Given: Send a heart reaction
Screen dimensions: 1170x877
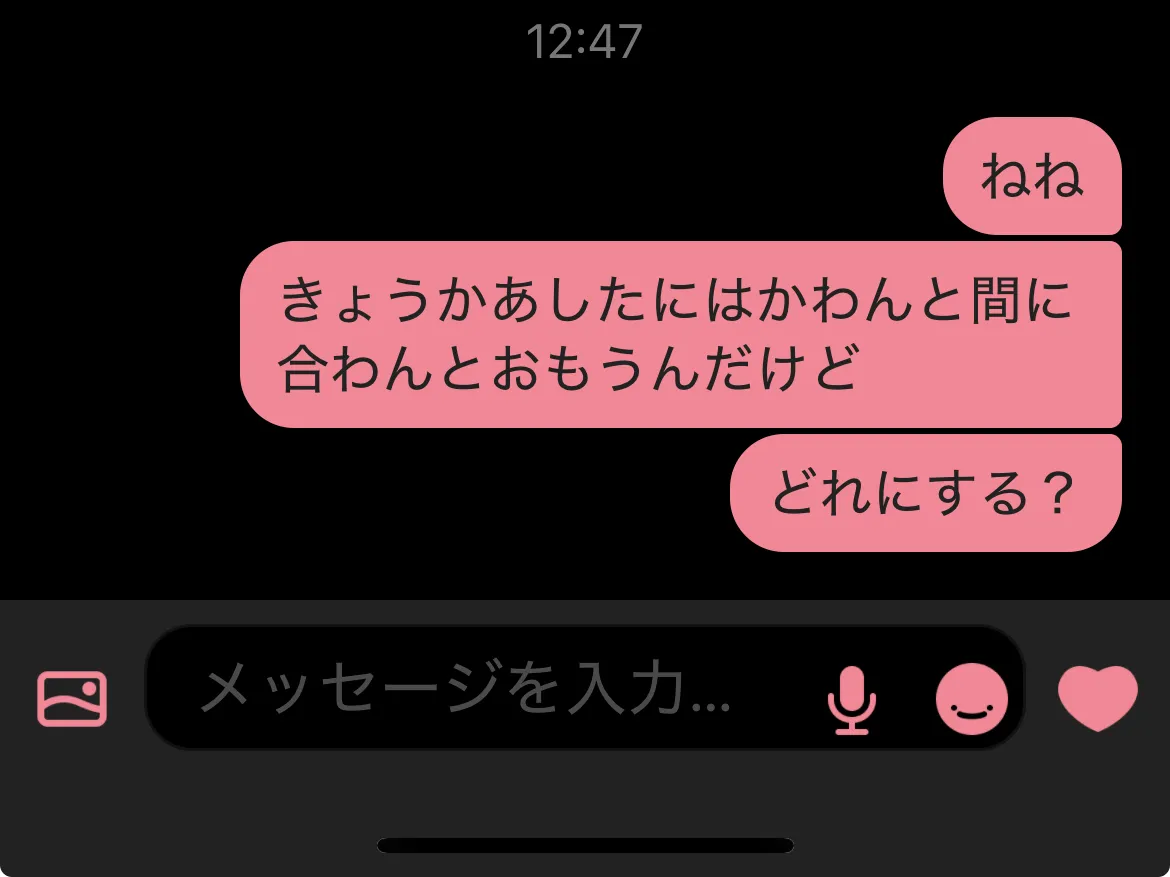Looking at the screenshot, I should tap(1098, 698).
